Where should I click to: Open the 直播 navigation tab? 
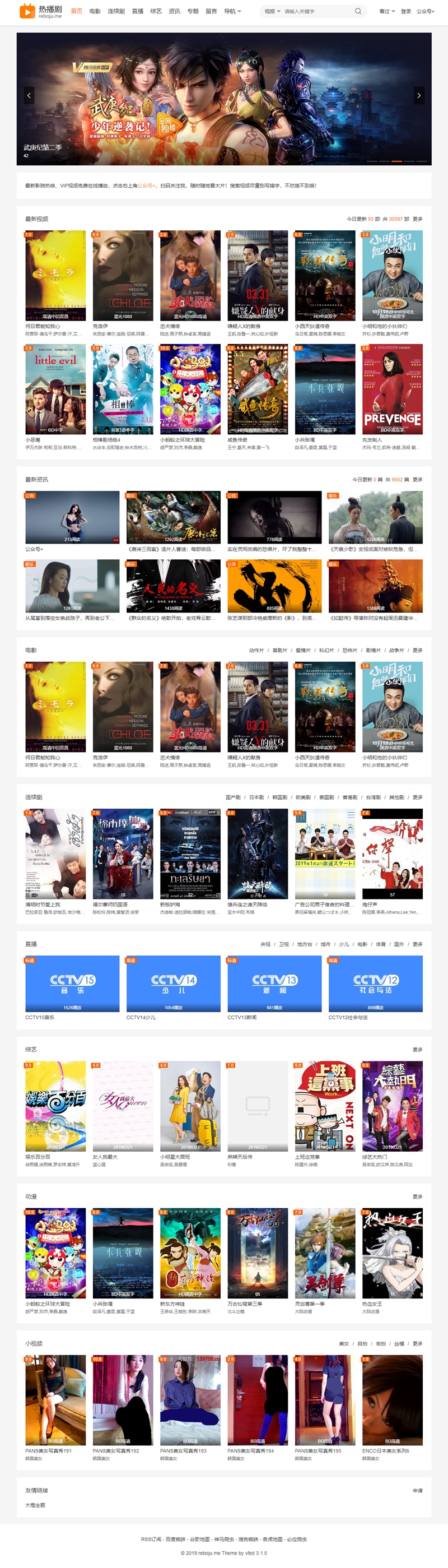click(138, 11)
